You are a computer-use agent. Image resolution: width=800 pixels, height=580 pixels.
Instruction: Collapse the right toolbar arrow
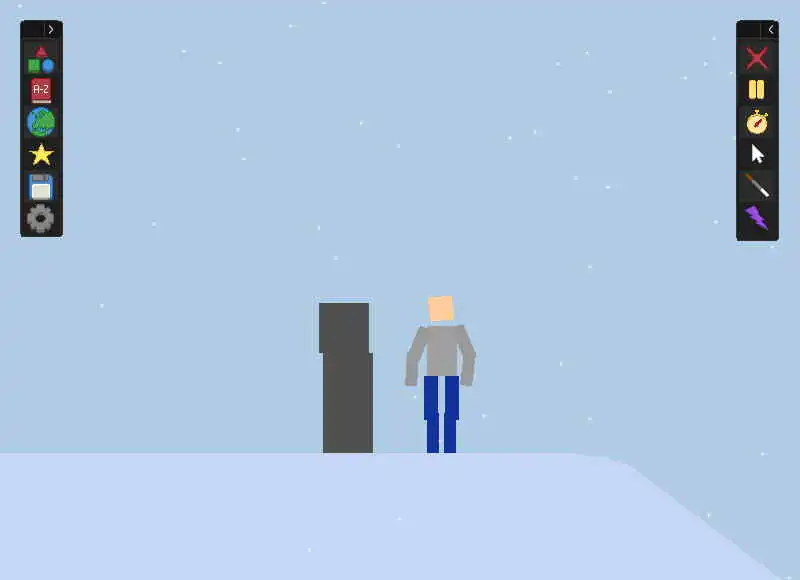tap(769, 30)
